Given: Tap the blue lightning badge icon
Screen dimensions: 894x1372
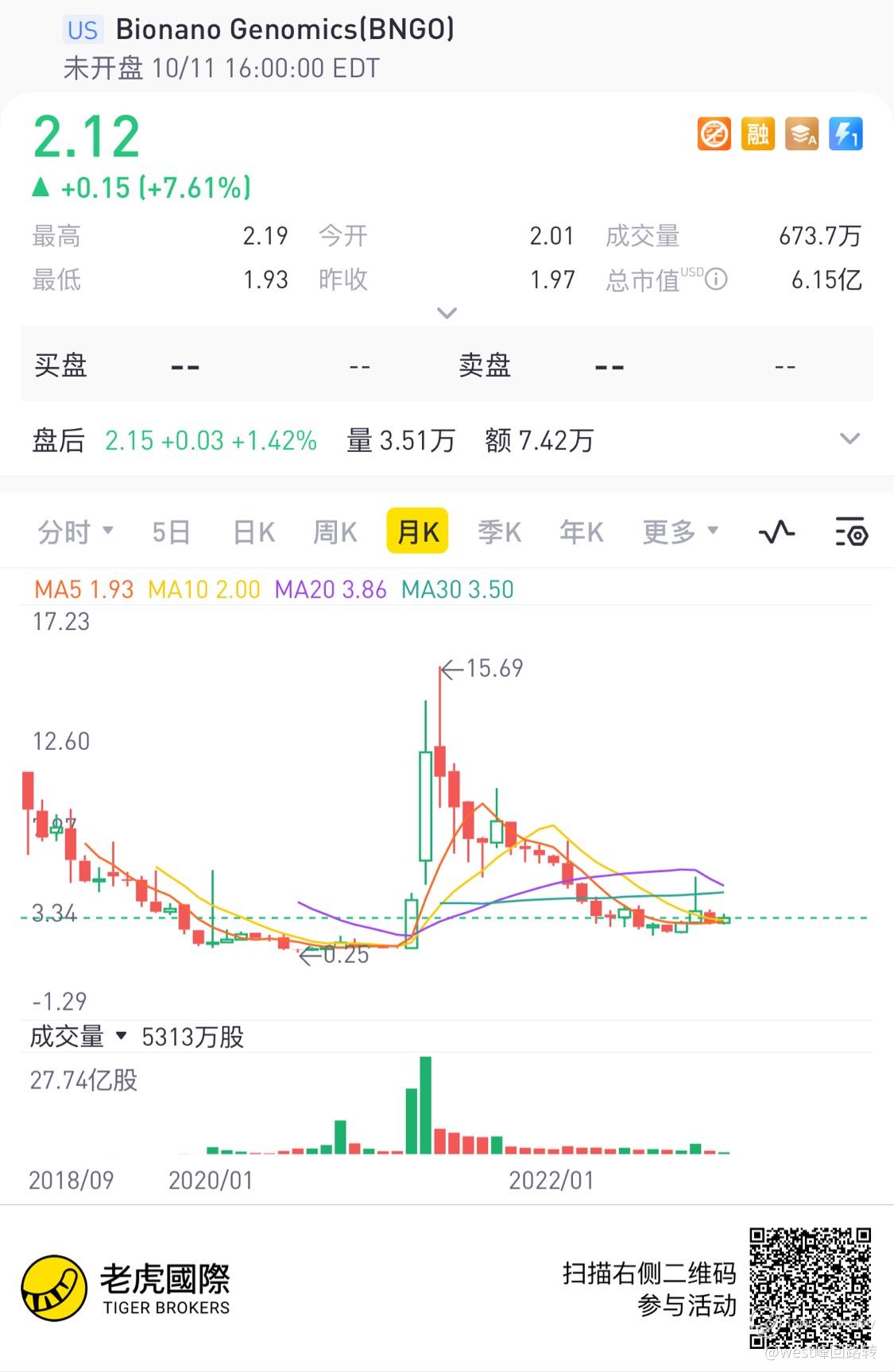Looking at the screenshot, I should click(846, 133).
